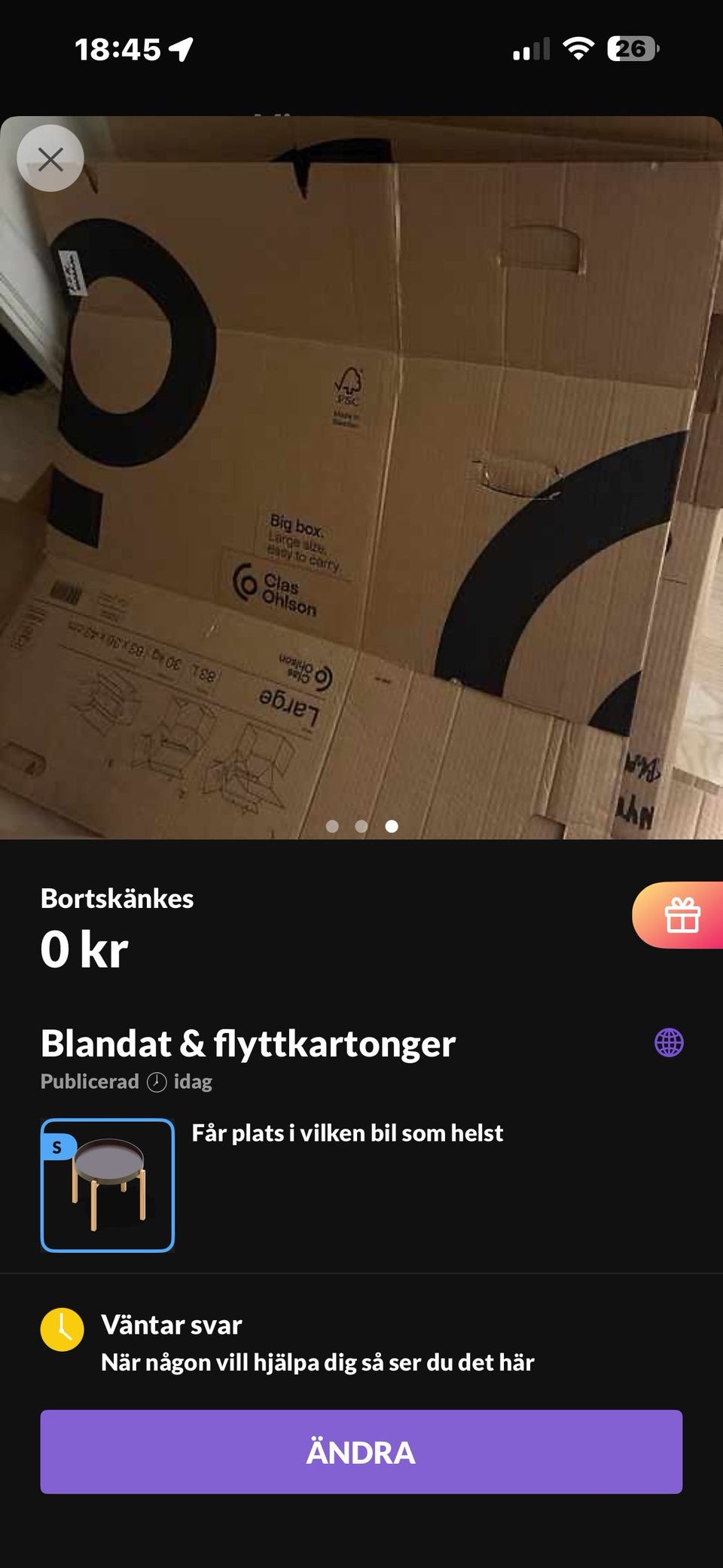Activate the middle carousel indicator dot
Screen dimensions: 723x1568
pyautogui.click(x=361, y=826)
